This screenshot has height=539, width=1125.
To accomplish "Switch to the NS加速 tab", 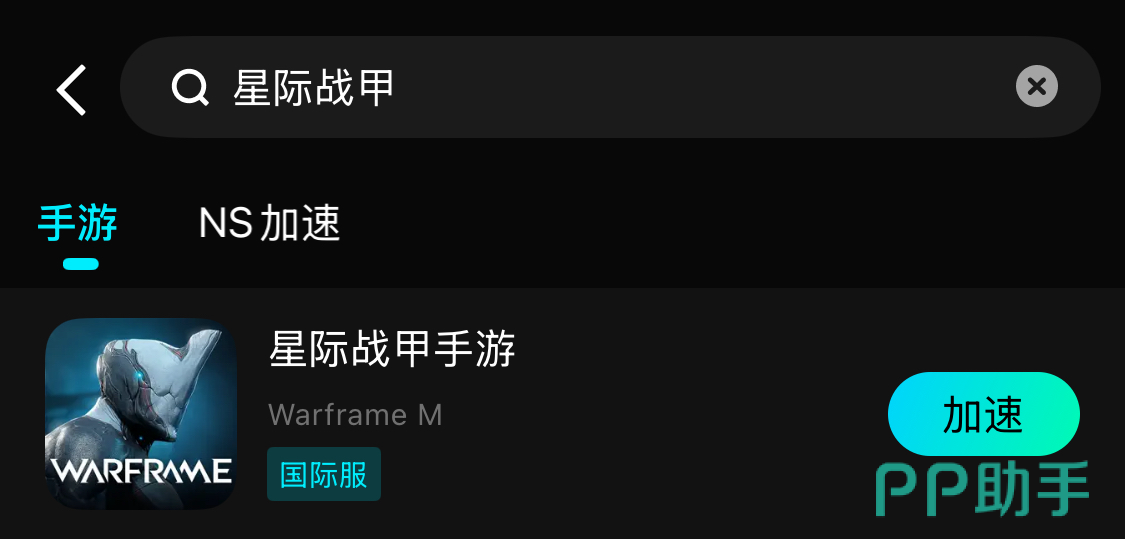I will [269, 222].
